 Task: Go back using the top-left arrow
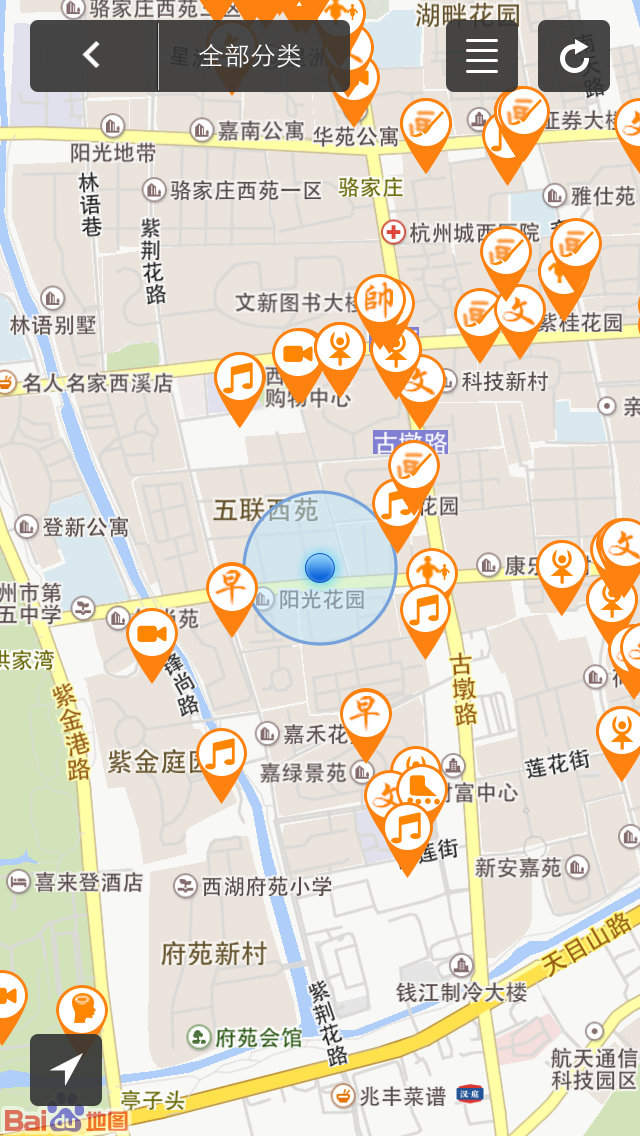pyautogui.click(x=92, y=56)
